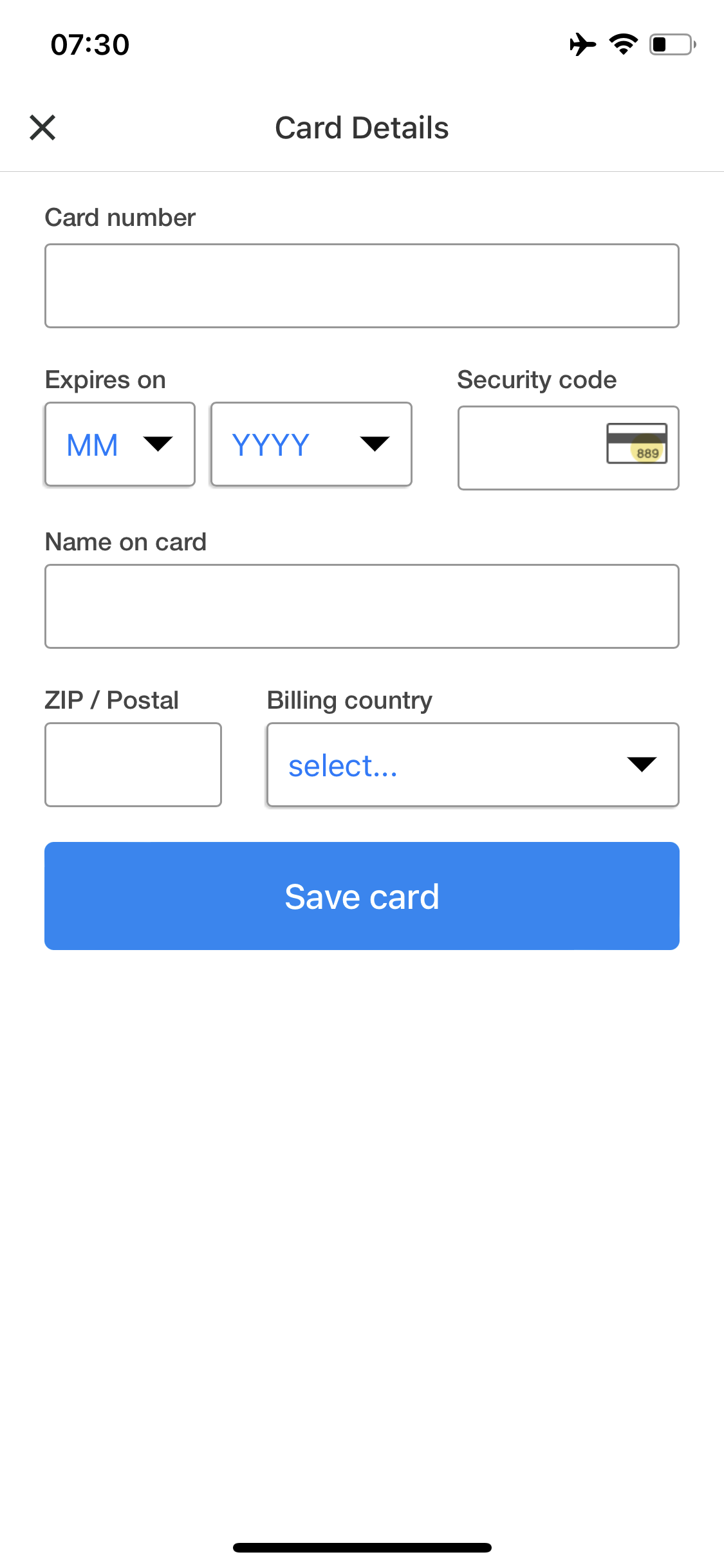Click inside the Card number field
The image size is (724, 1568).
coord(362,285)
